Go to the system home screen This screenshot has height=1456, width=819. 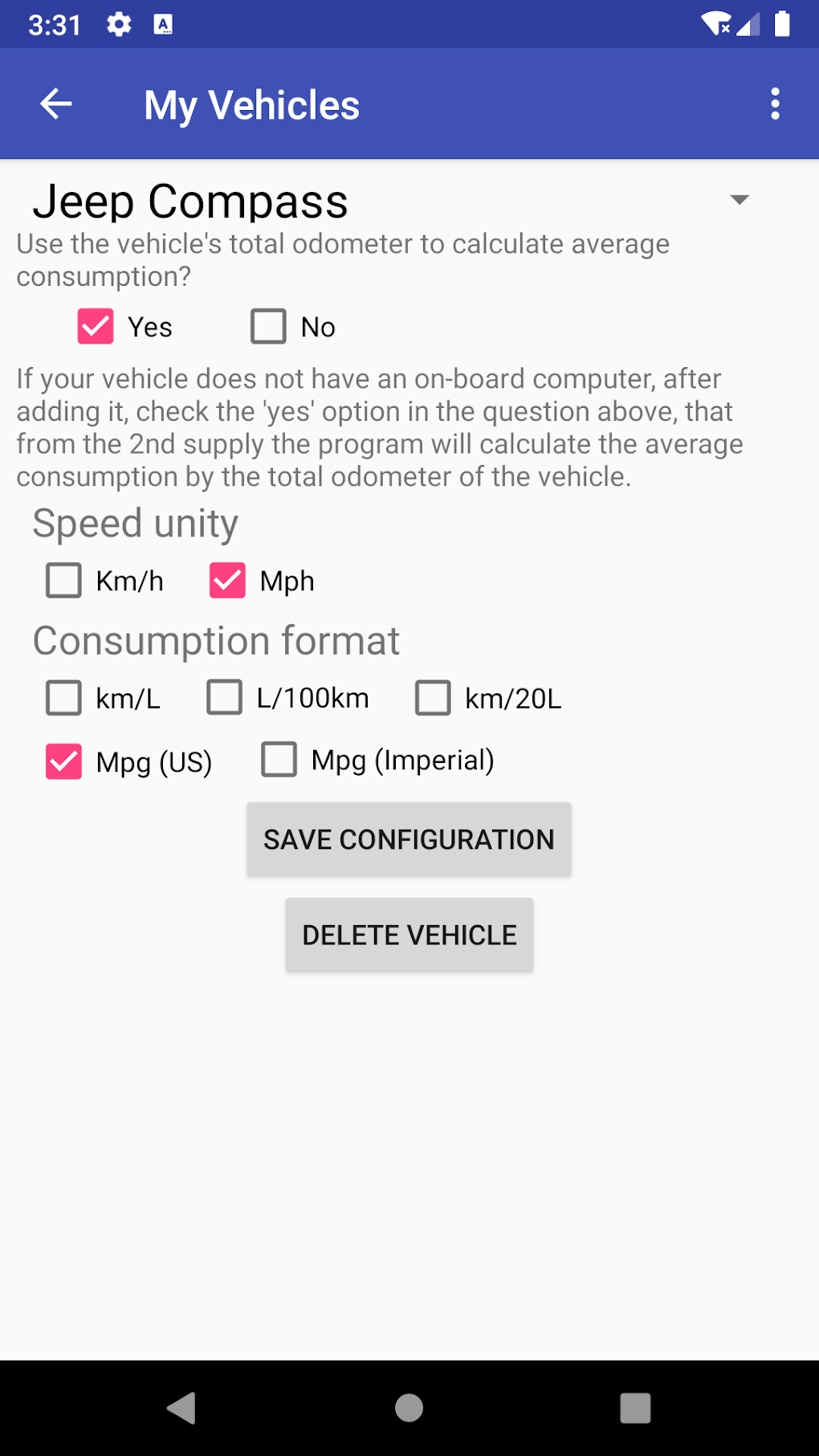pos(409,1408)
